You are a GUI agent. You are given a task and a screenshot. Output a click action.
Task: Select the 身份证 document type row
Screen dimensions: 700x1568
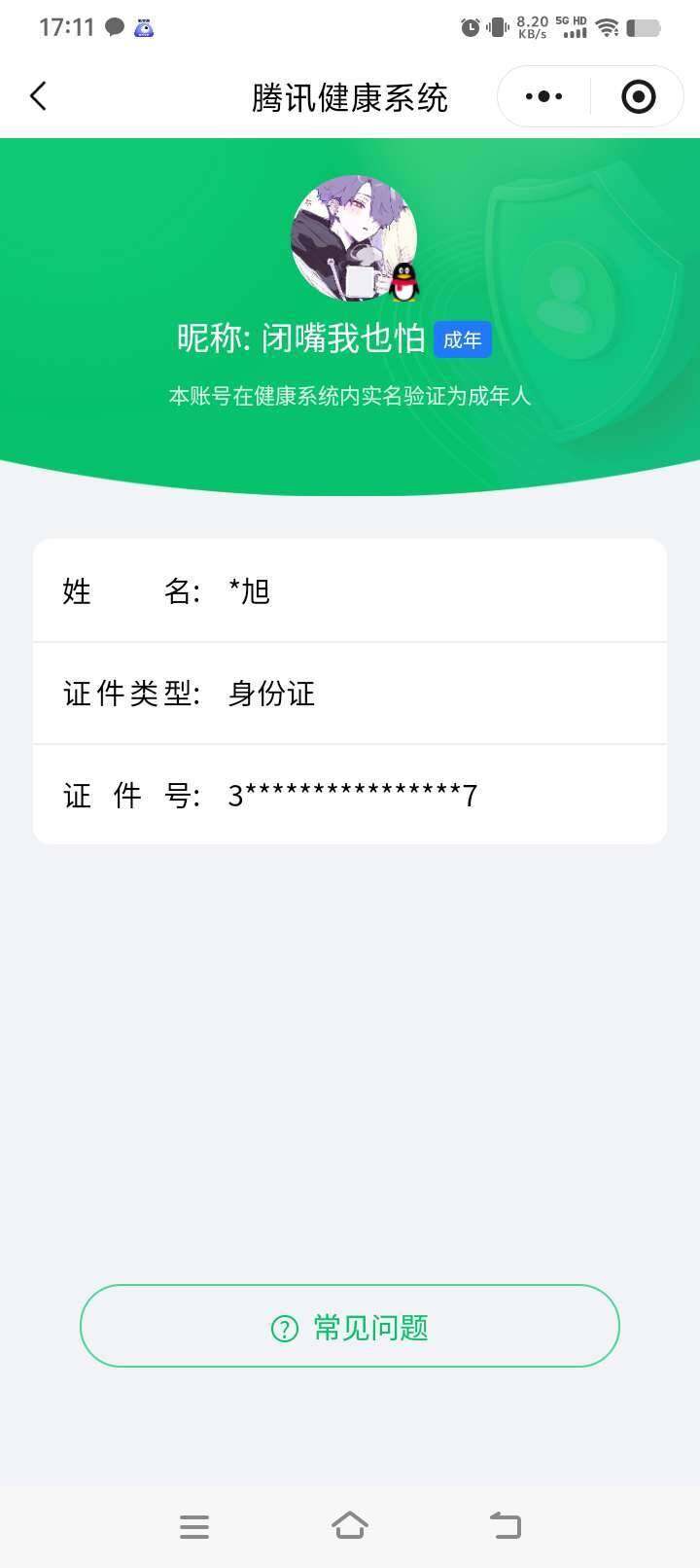tap(350, 694)
